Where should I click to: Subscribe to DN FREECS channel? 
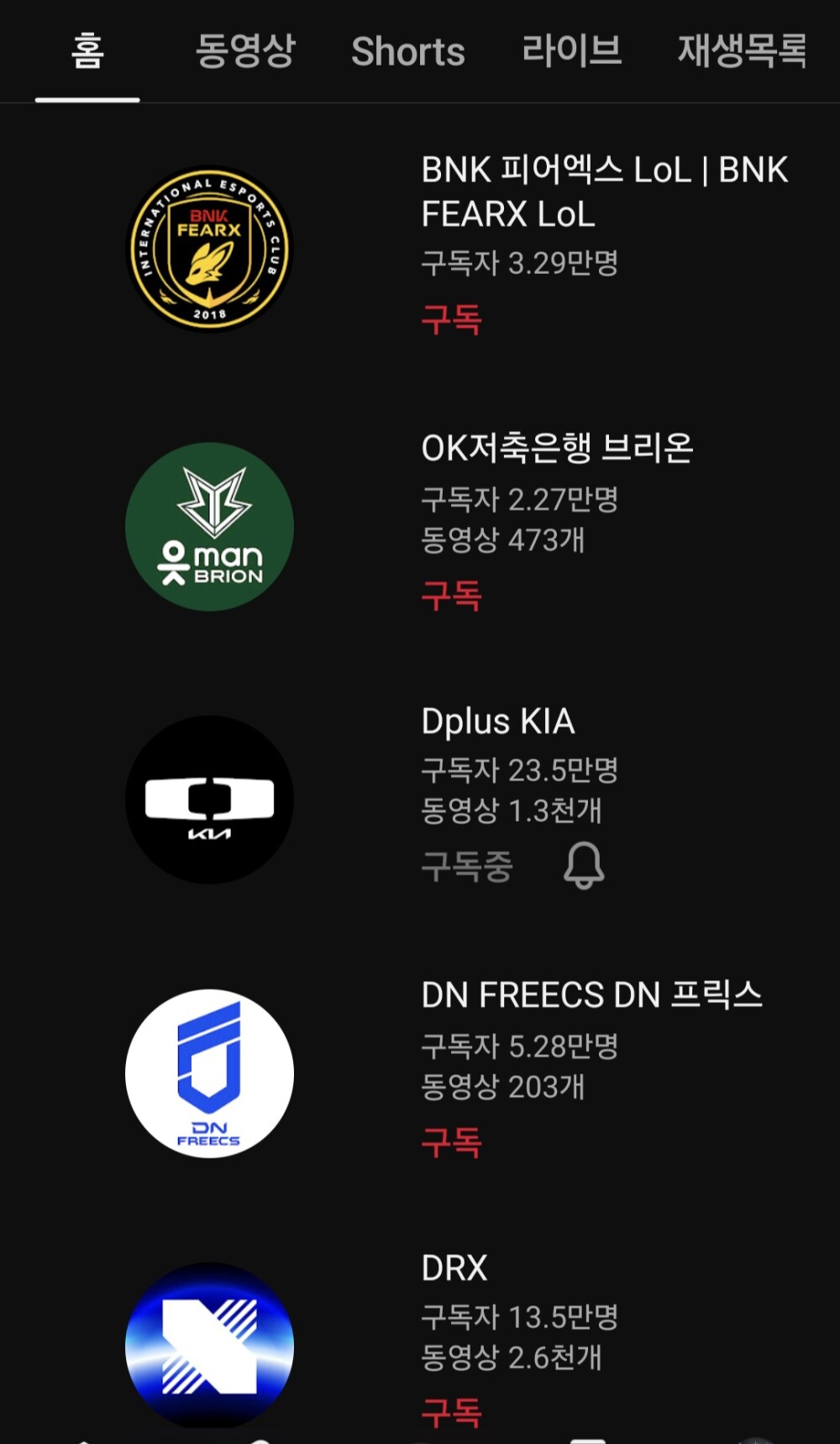(x=451, y=1142)
